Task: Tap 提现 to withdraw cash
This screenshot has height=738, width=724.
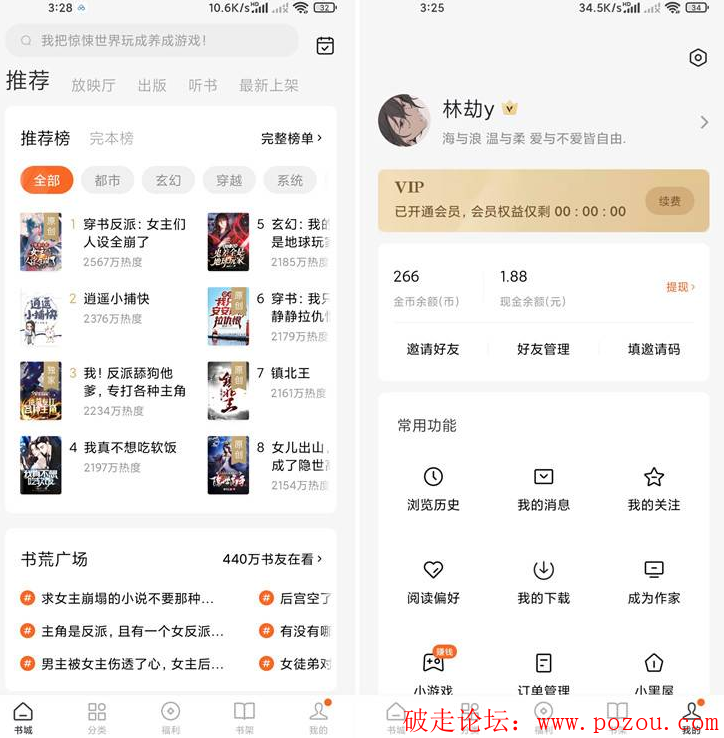Action: (x=680, y=287)
